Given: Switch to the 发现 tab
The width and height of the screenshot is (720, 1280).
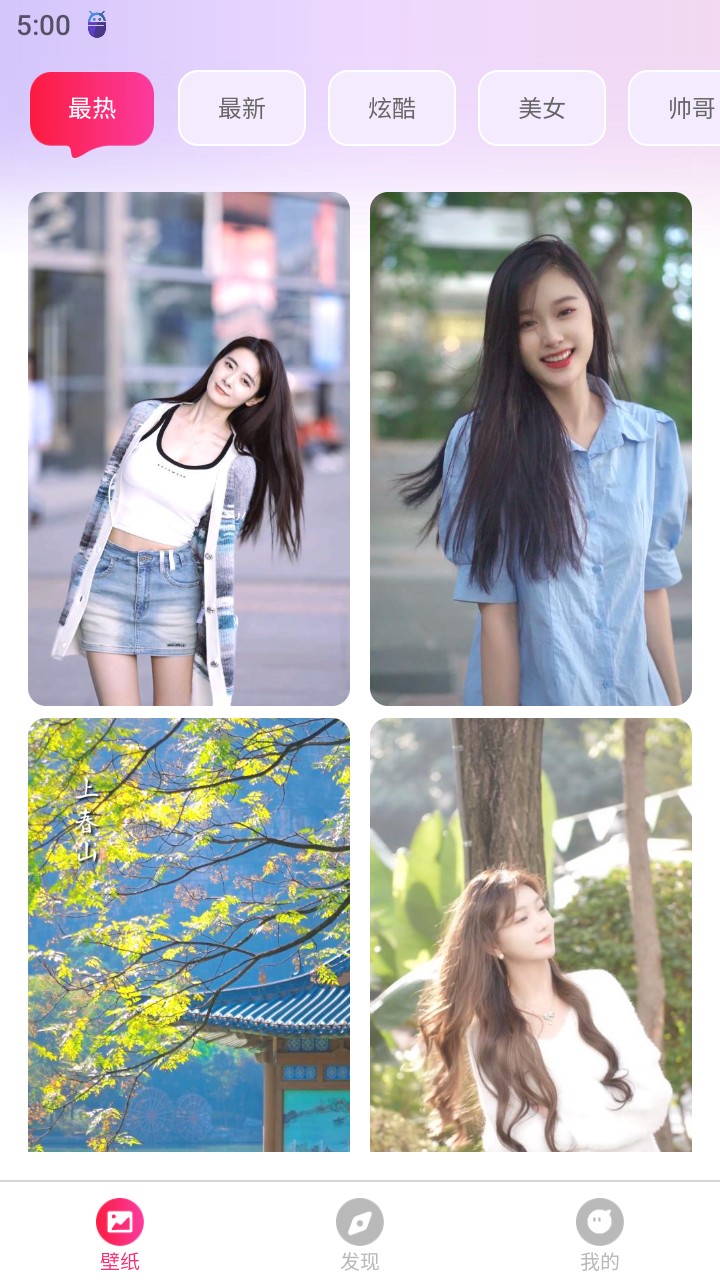Looking at the screenshot, I should [360, 1234].
